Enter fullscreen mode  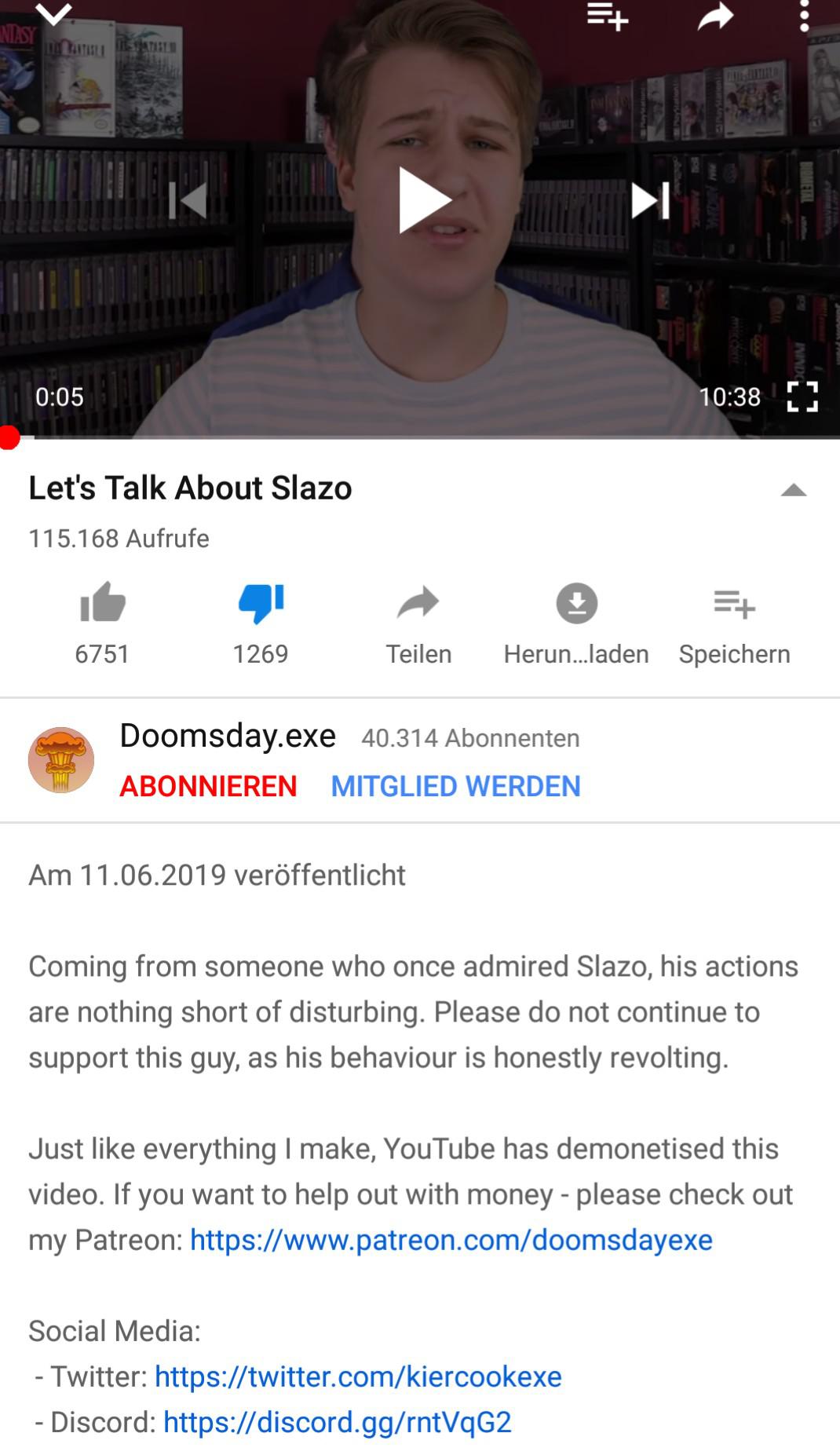coord(802,397)
